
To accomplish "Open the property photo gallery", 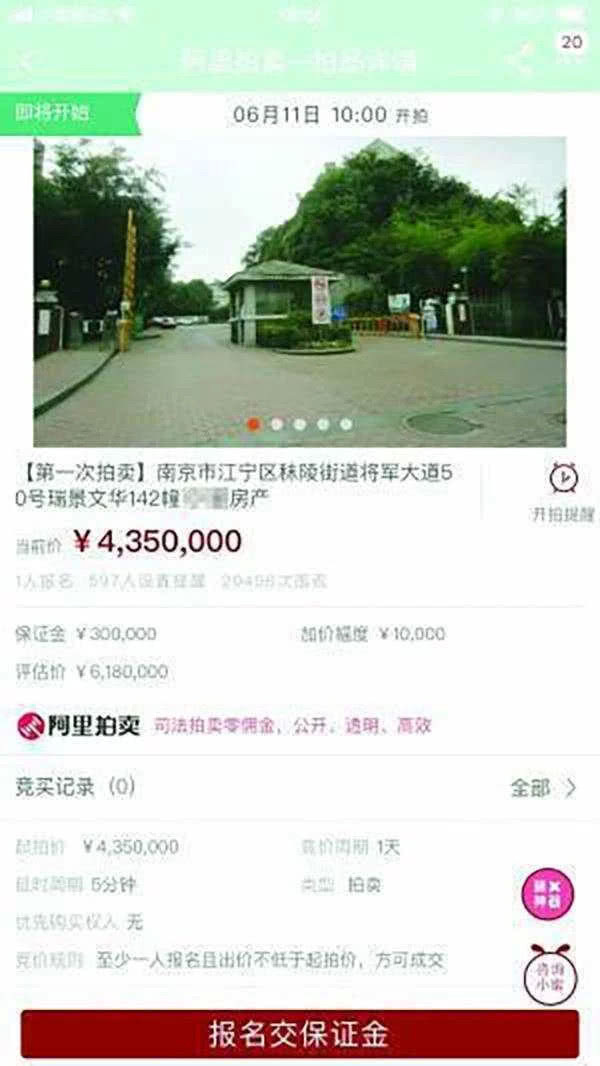I will [x=299, y=290].
